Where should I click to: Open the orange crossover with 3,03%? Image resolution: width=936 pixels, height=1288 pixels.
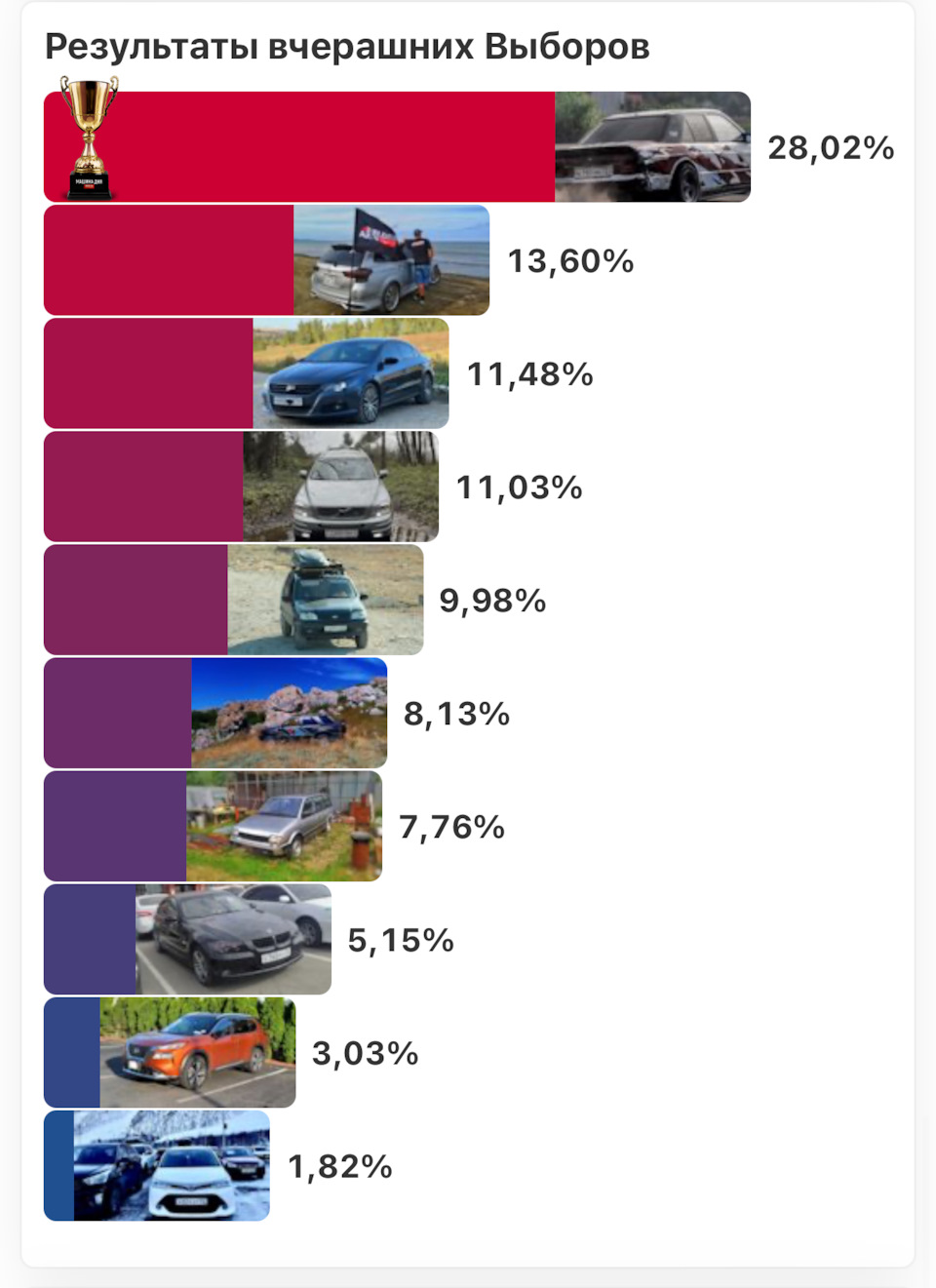tap(197, 1052)
